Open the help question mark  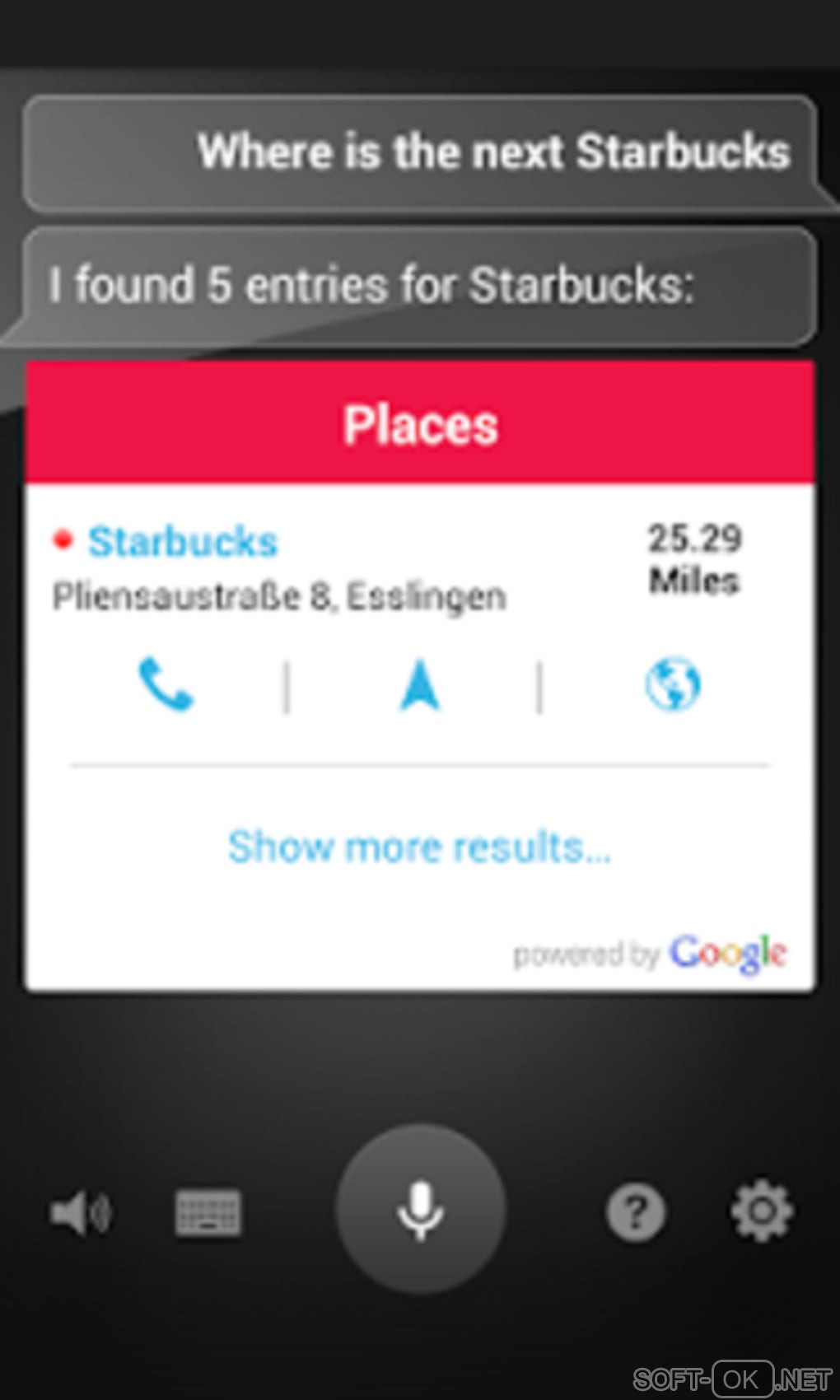[x=635, y=1212]
